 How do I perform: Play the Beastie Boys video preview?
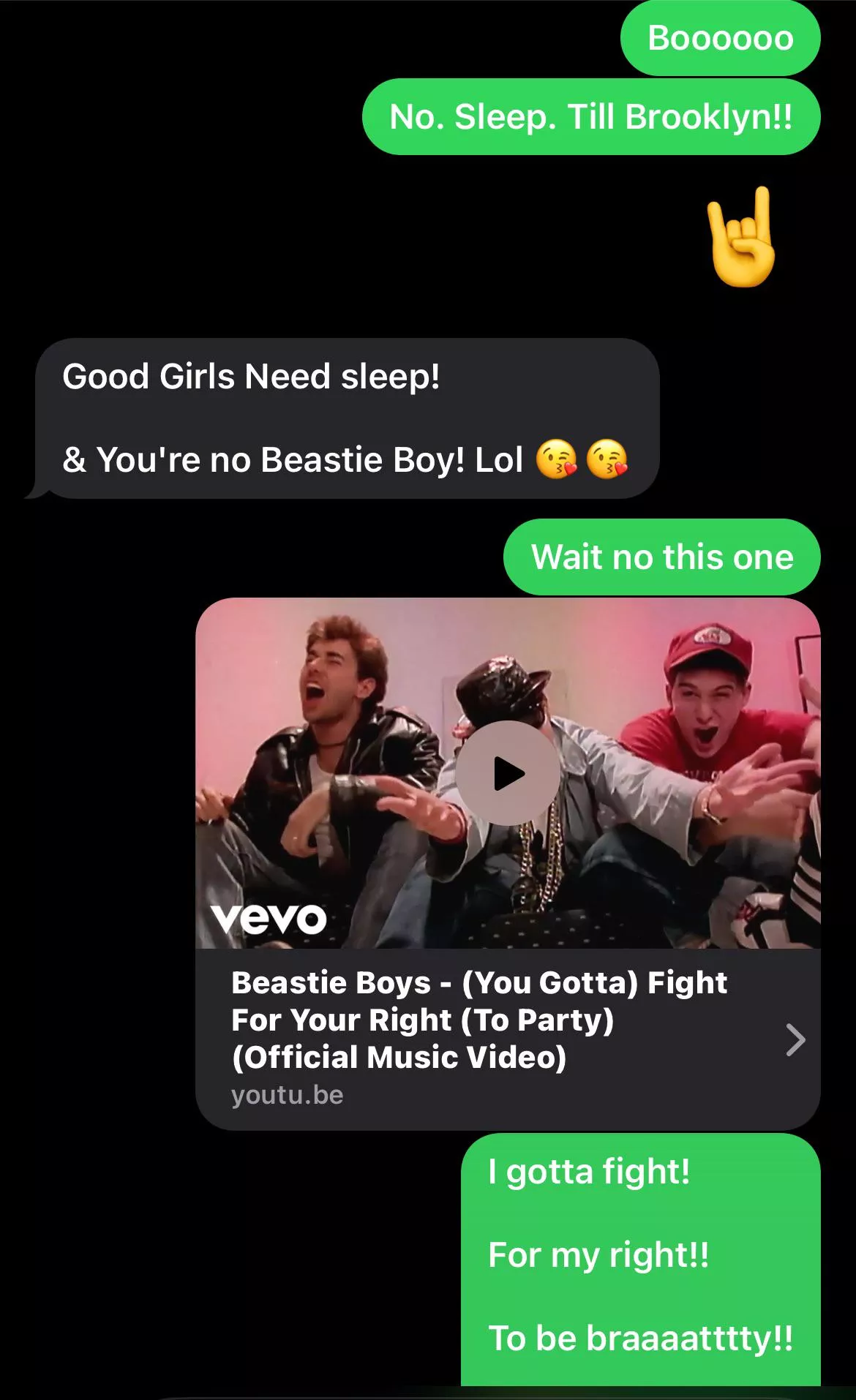(508, 773)
